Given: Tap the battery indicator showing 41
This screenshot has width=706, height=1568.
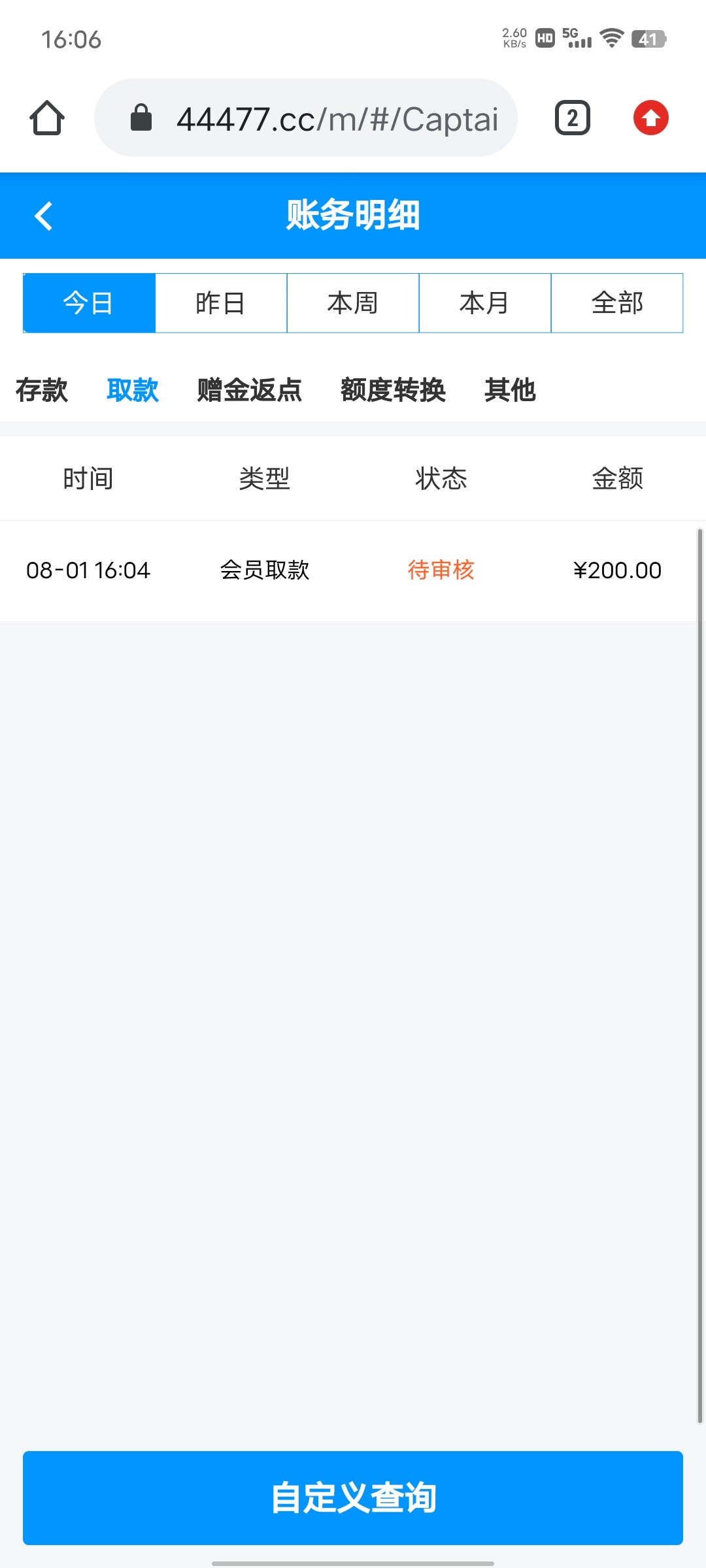Looking at the screenshot, I should [x=648, y=40].
